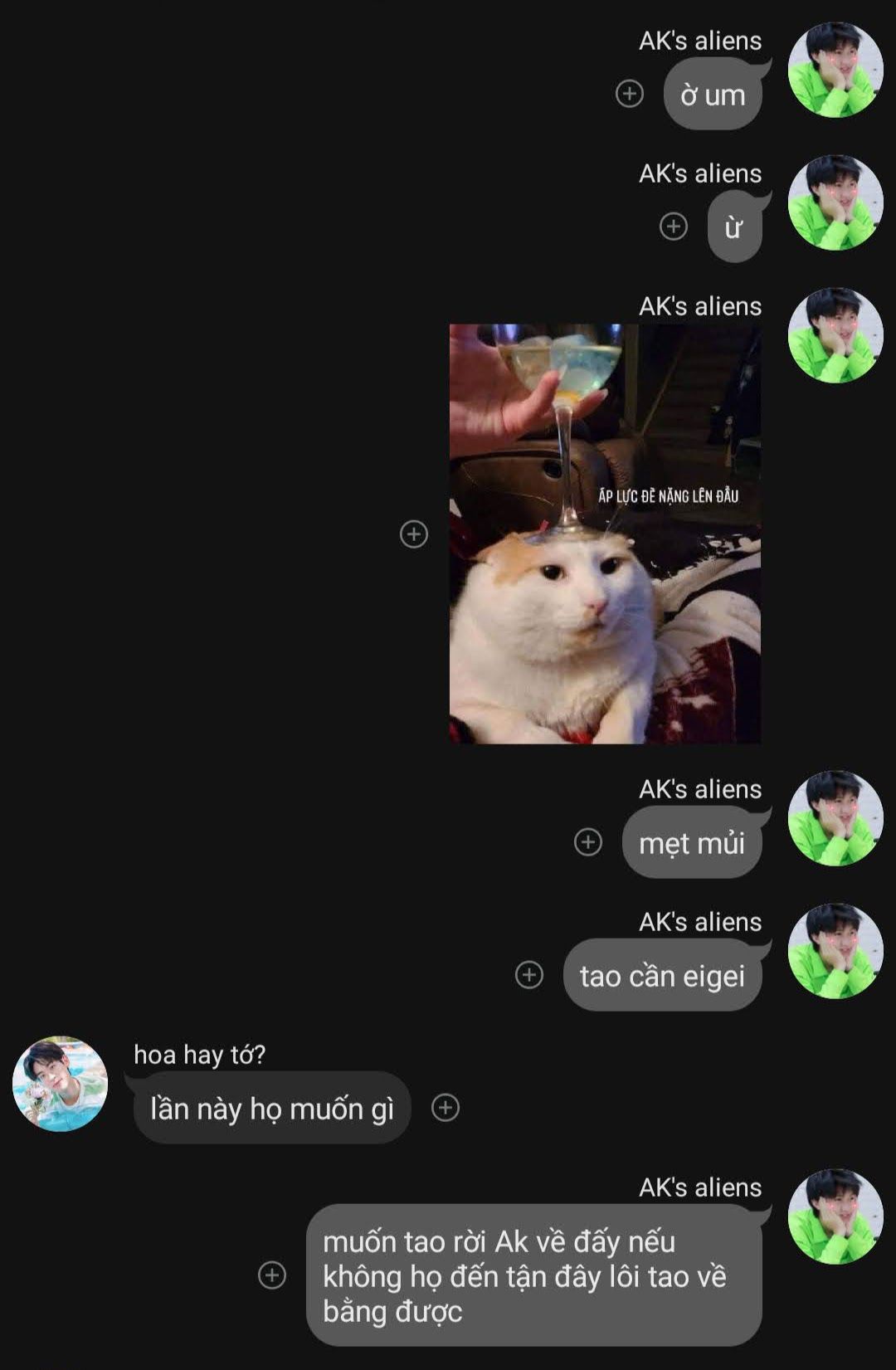The height and width of the screenshot is (1370, 896).
Task: Add reaction to "tao cần eigei" message
Action: (529, 975)
